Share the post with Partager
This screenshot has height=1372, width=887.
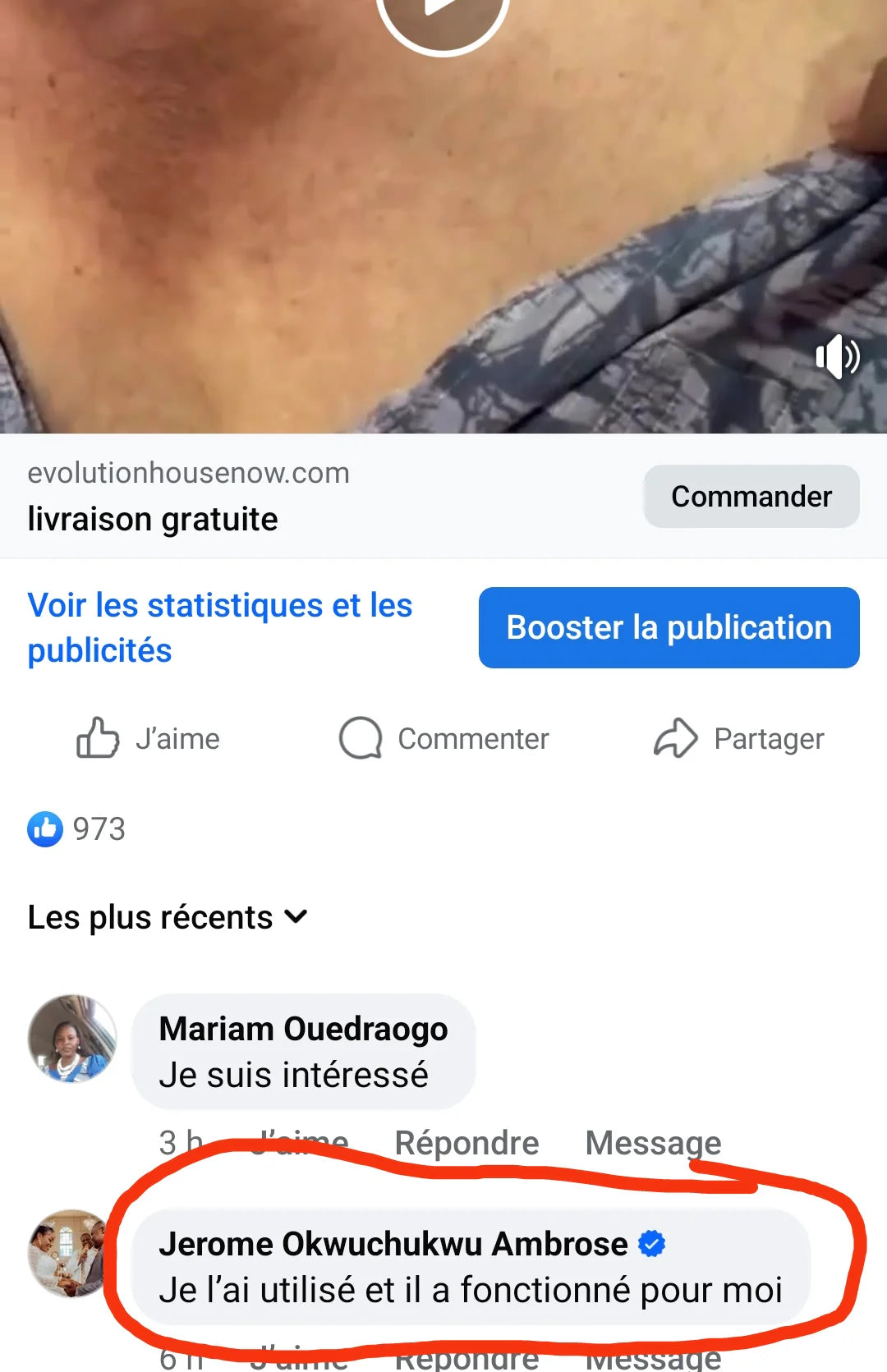738,738
